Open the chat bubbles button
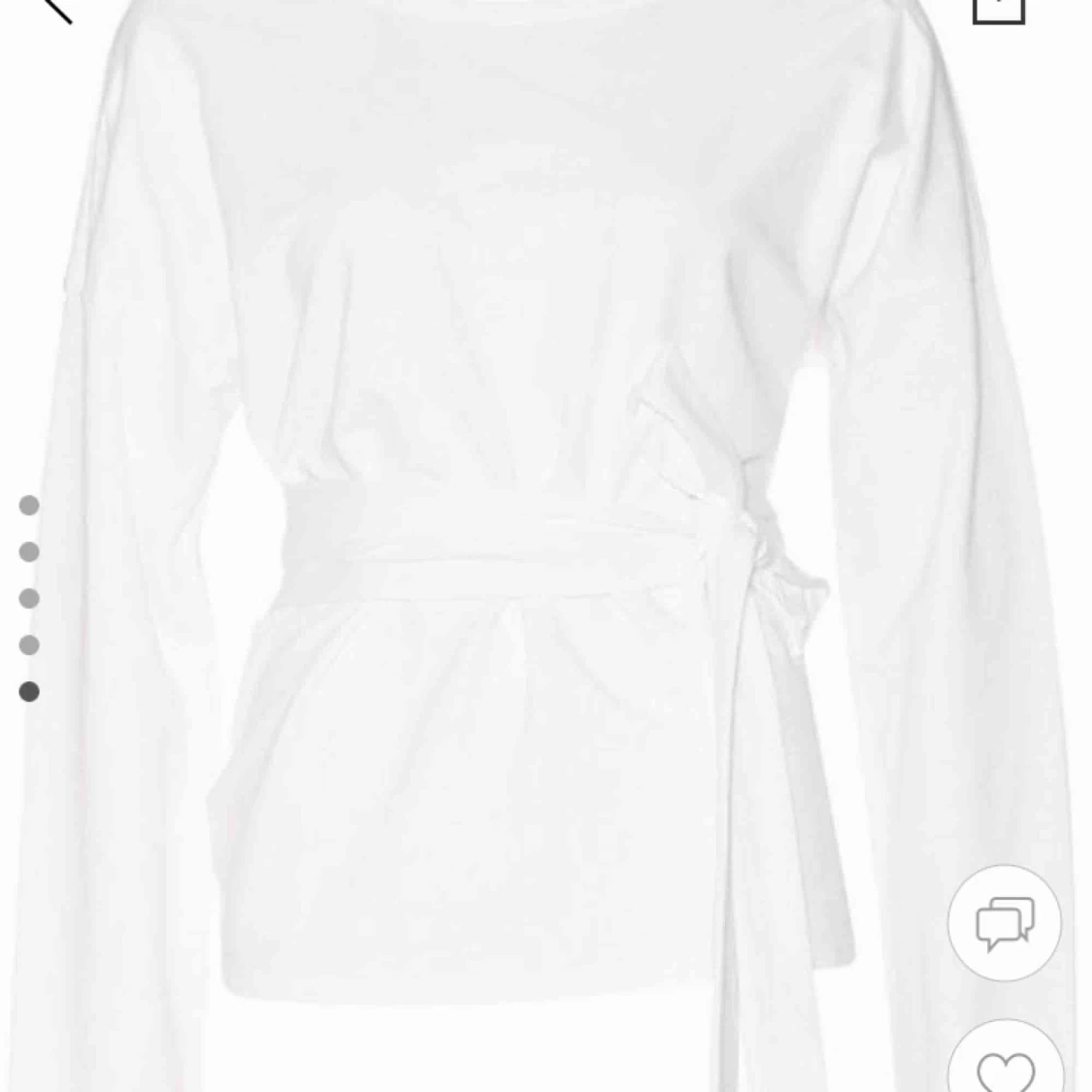The height and width of the screenshot is (1092, 1092). tap(1005, 922)
